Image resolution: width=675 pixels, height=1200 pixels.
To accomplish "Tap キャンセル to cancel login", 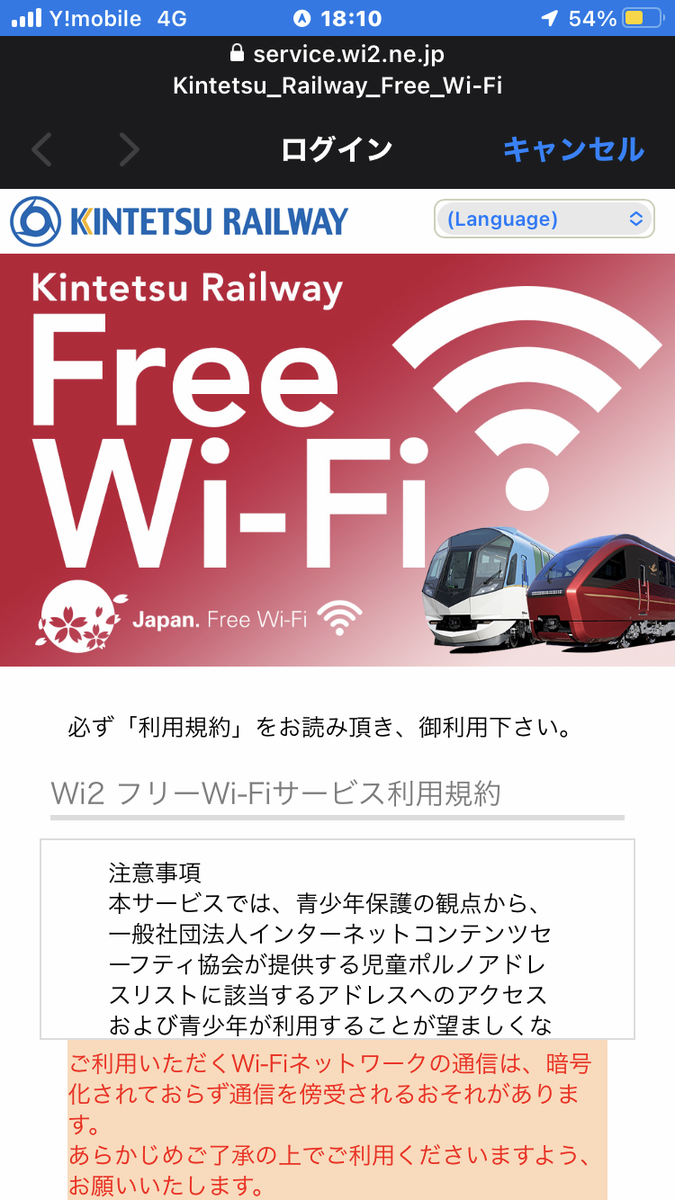I will coord(573,149).
